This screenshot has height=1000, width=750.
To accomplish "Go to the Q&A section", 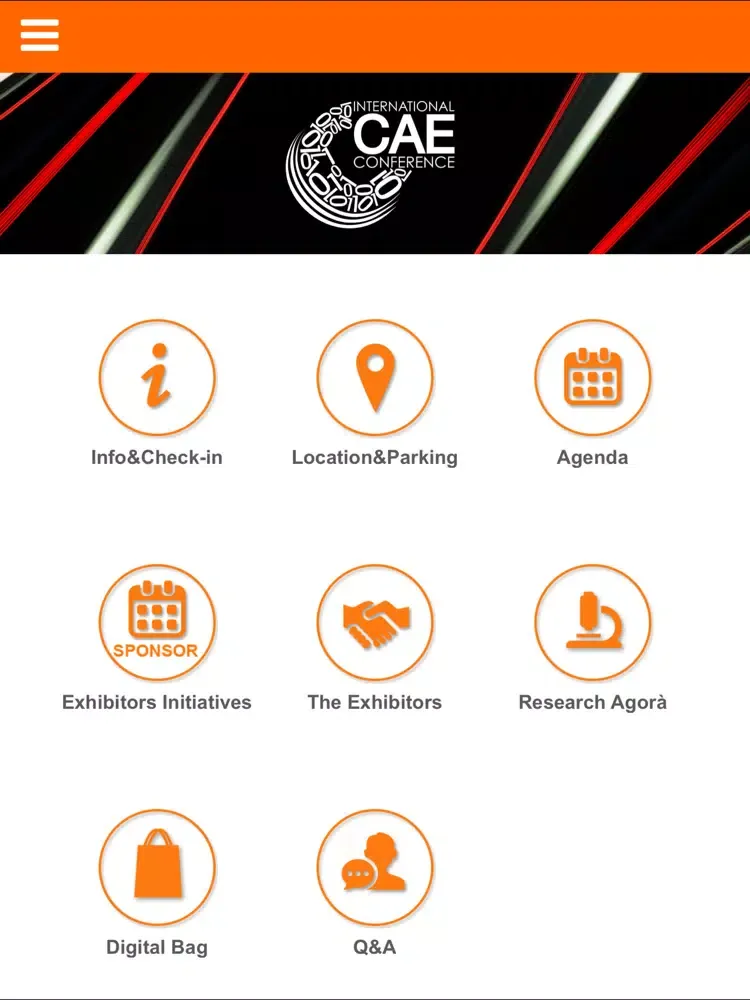I will (x=375, y=868).
